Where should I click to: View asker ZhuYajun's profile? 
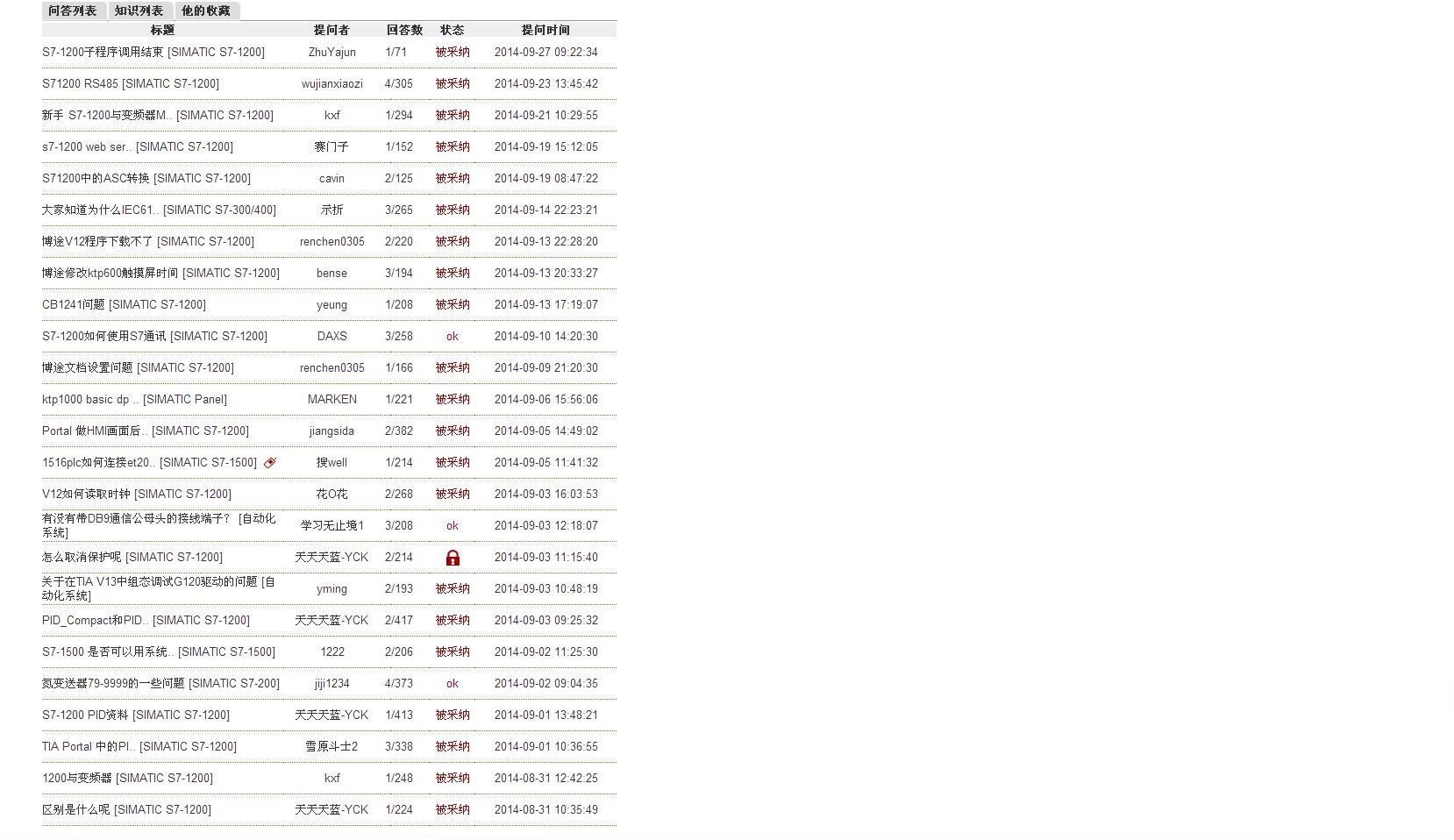click(x=331, y=53)
